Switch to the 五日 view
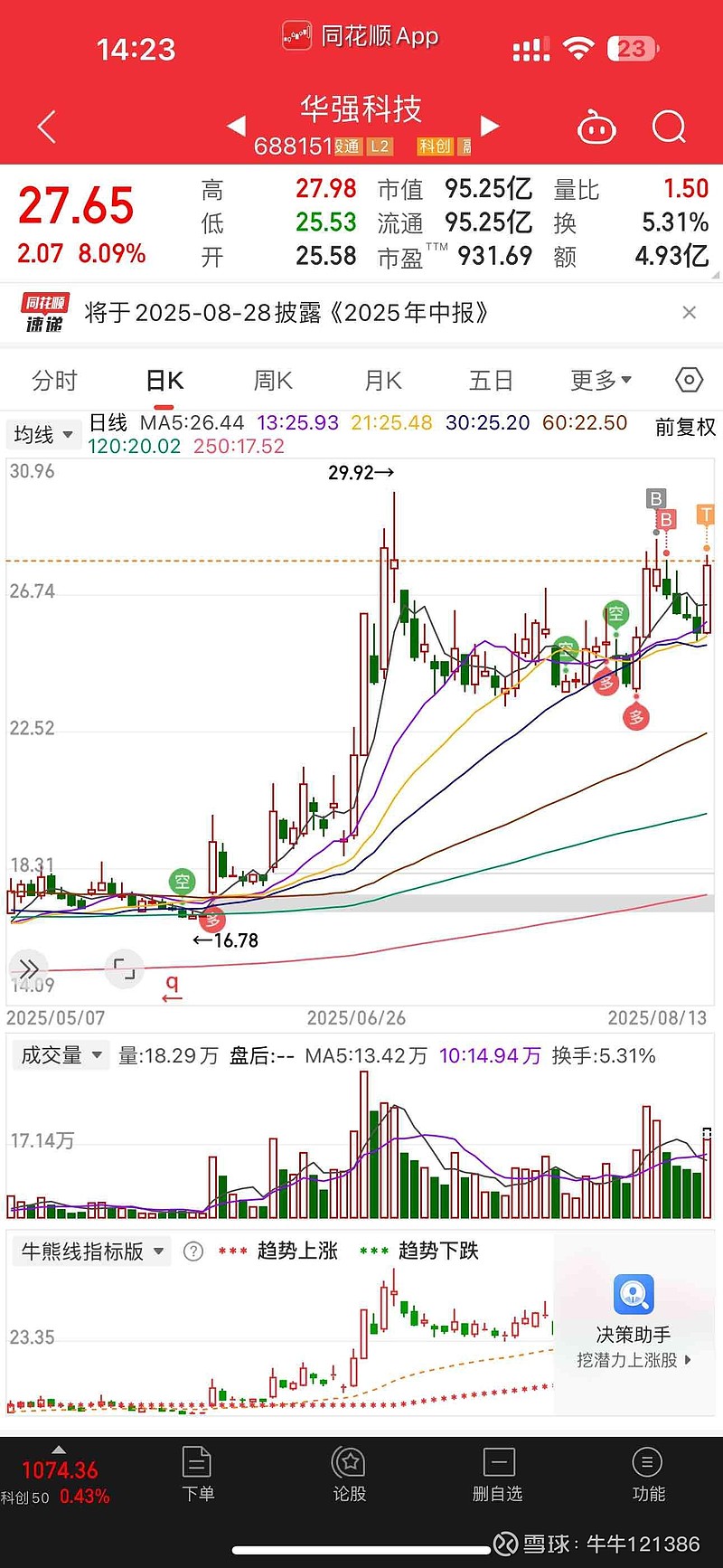723x1568 pixels. tap(491, 381)
